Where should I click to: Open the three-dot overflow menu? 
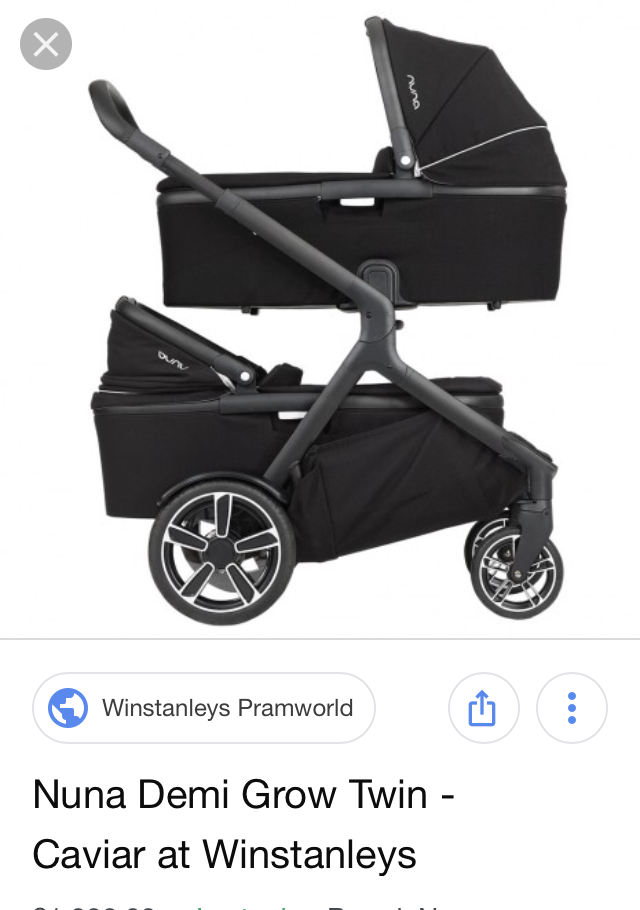coord(571,708)
